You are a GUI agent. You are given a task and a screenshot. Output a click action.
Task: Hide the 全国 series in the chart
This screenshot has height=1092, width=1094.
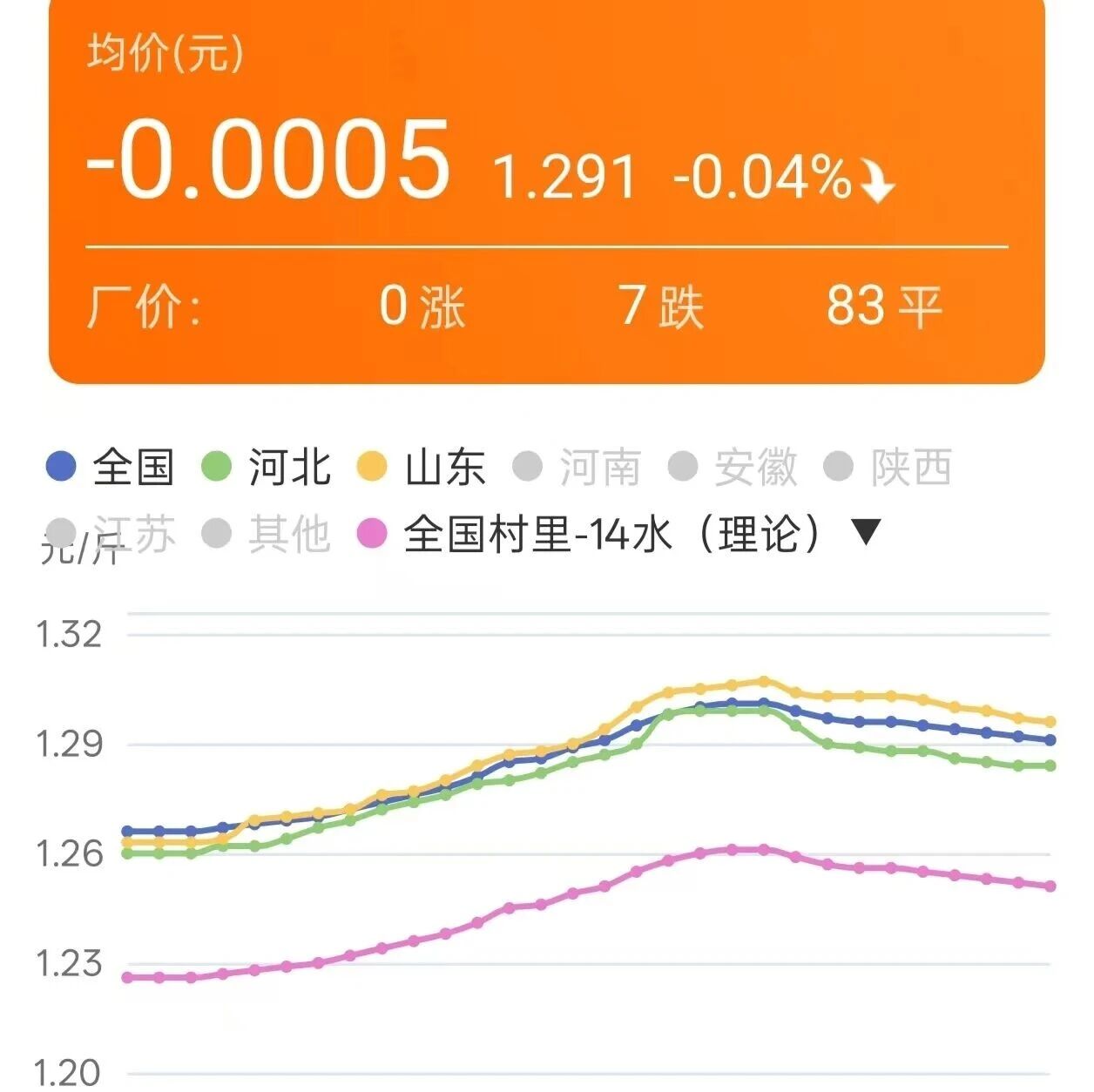click(x=110, y=467)
